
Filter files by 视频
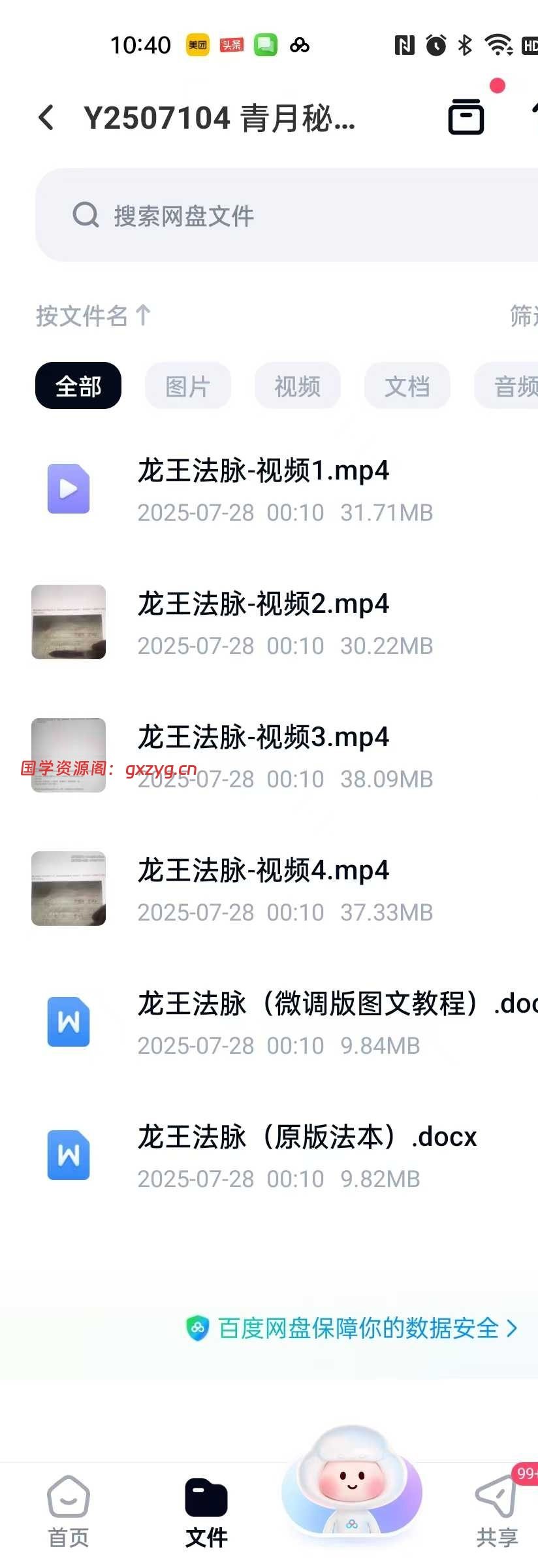pyautogui.click(x=298, y=386)
